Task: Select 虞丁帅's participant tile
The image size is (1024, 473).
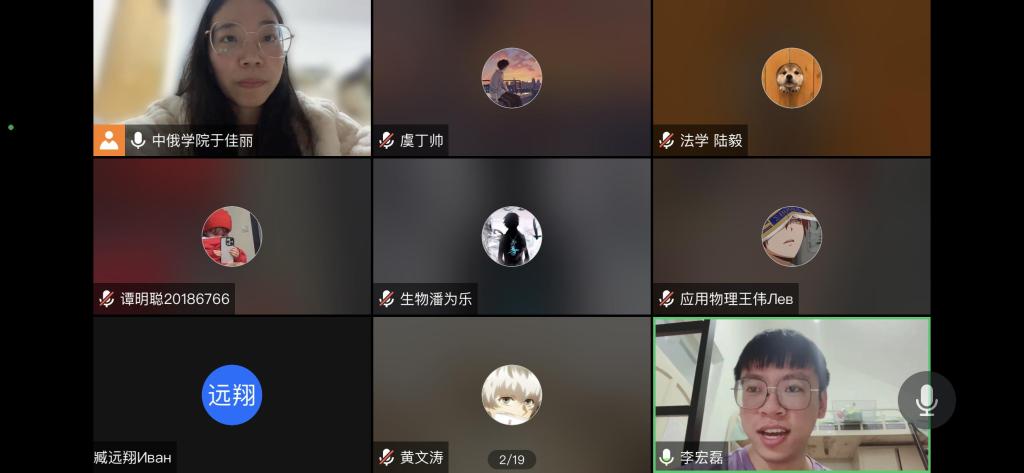Action: coord(511,78)
